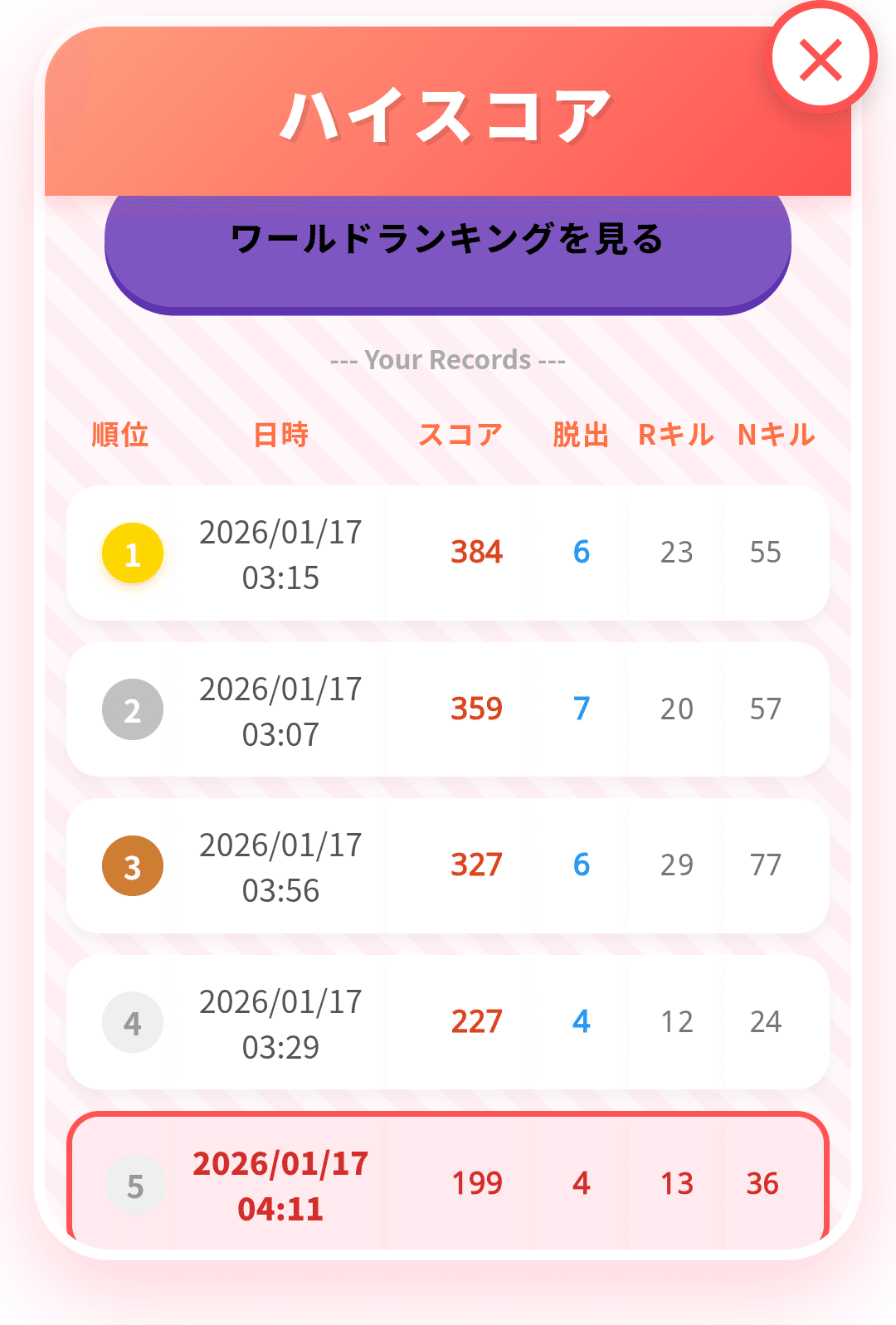Select the highlighted rank 5 record row
896x1325 pixels.
pos(448,1183)
